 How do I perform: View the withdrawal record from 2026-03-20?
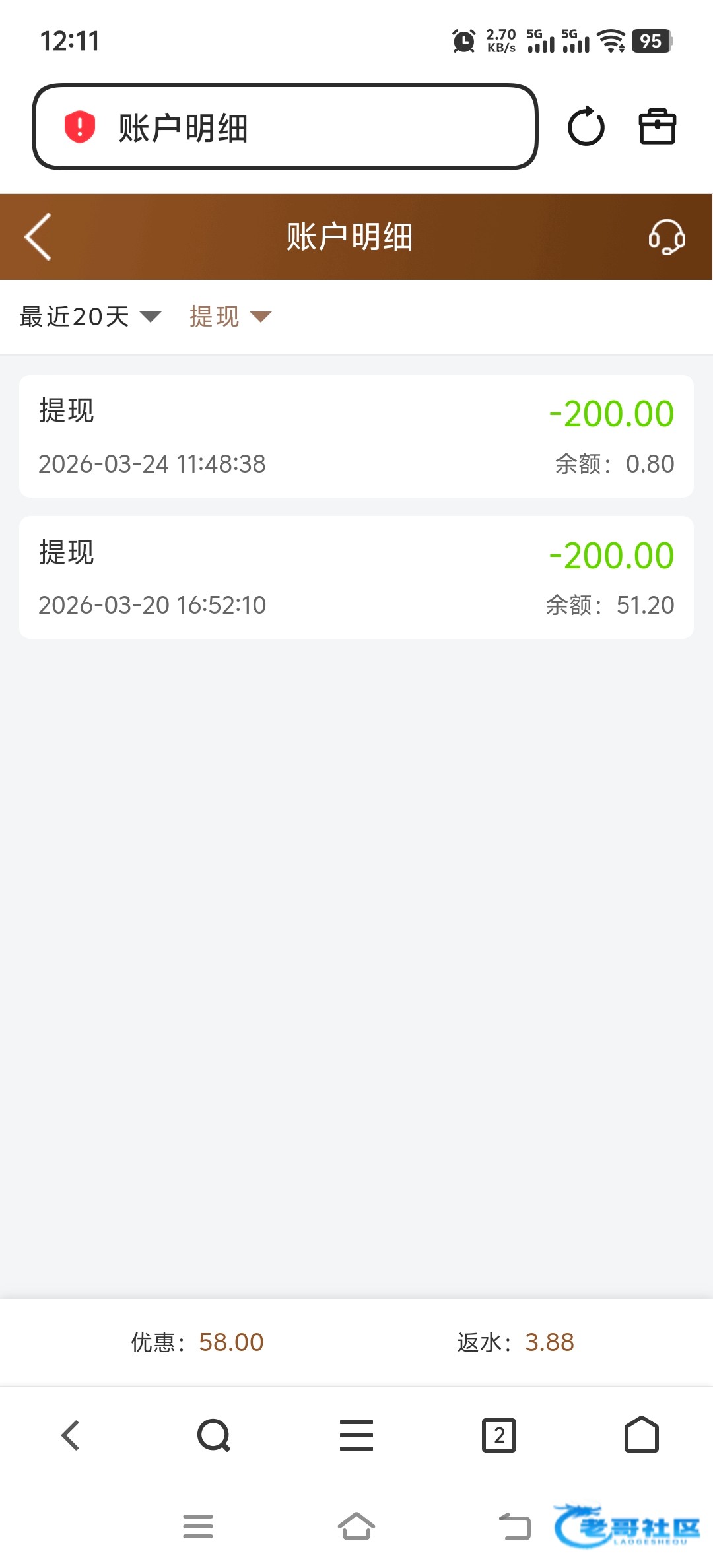point(356,577)
